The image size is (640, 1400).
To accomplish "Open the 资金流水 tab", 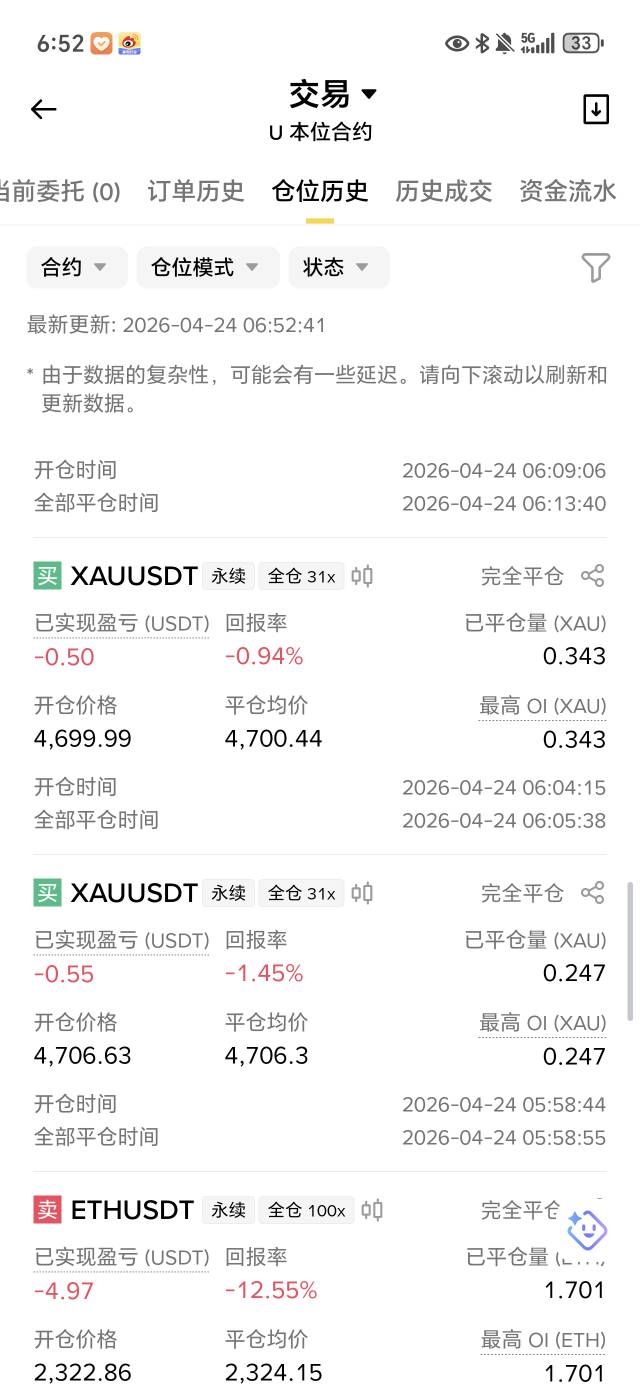I will 568,191.
